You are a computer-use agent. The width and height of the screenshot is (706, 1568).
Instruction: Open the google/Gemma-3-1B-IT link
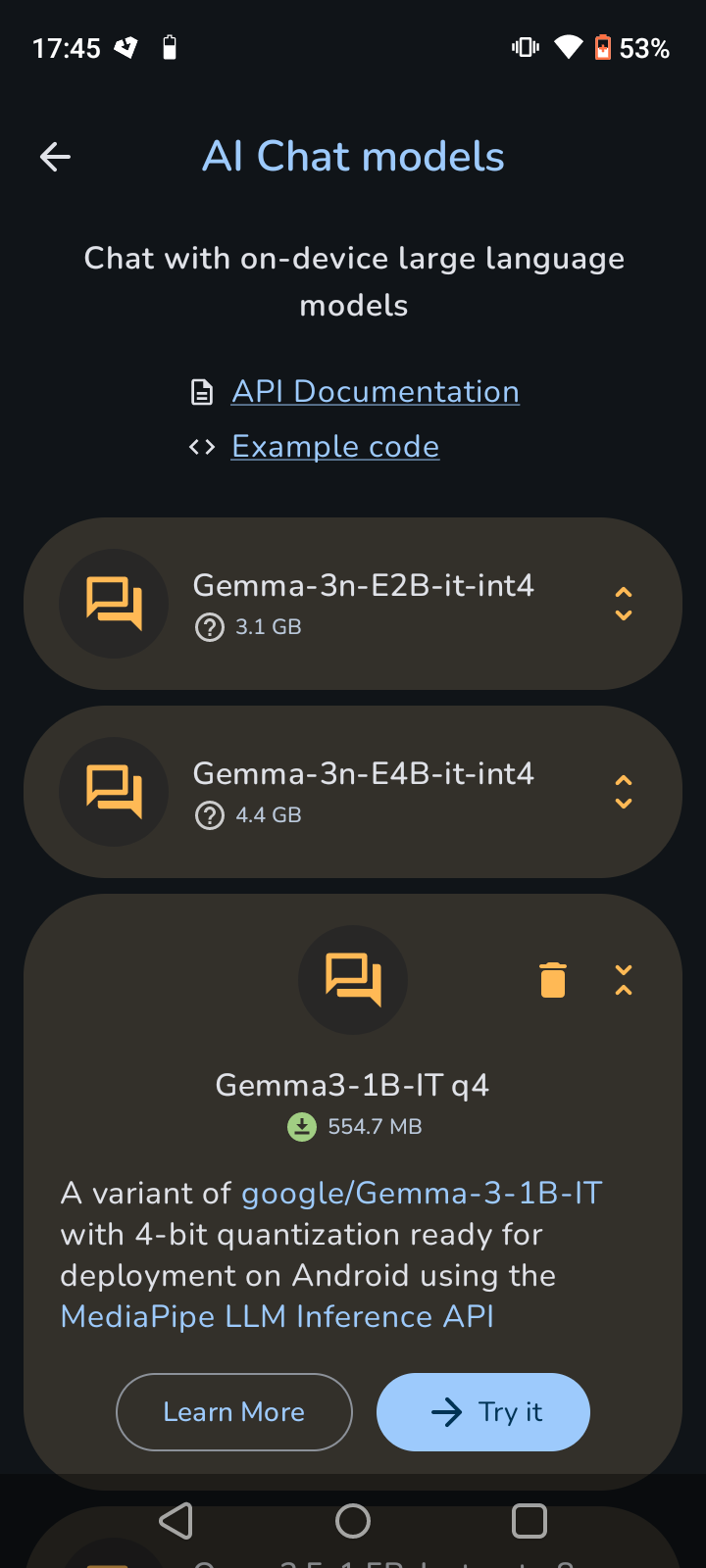[422, 1193]
